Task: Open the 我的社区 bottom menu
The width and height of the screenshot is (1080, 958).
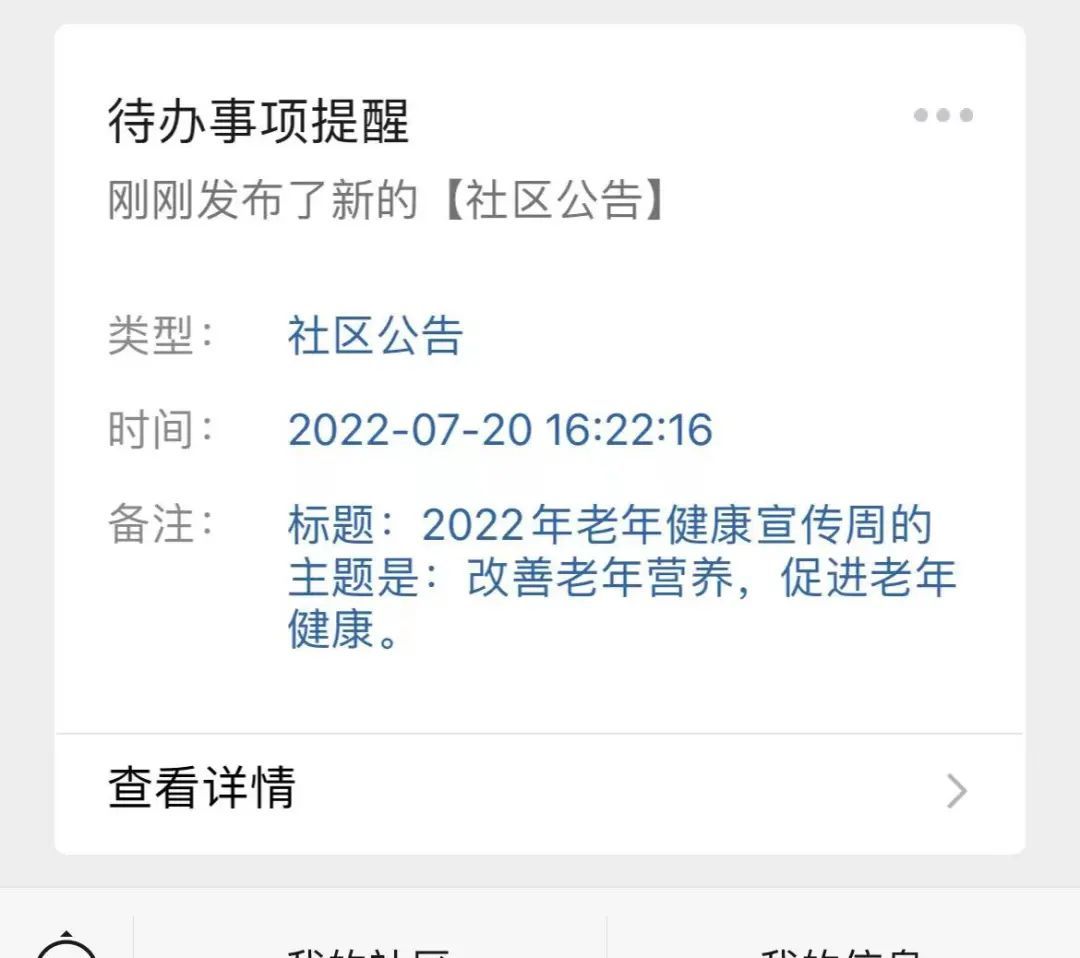Action: [x=369, y=946]
